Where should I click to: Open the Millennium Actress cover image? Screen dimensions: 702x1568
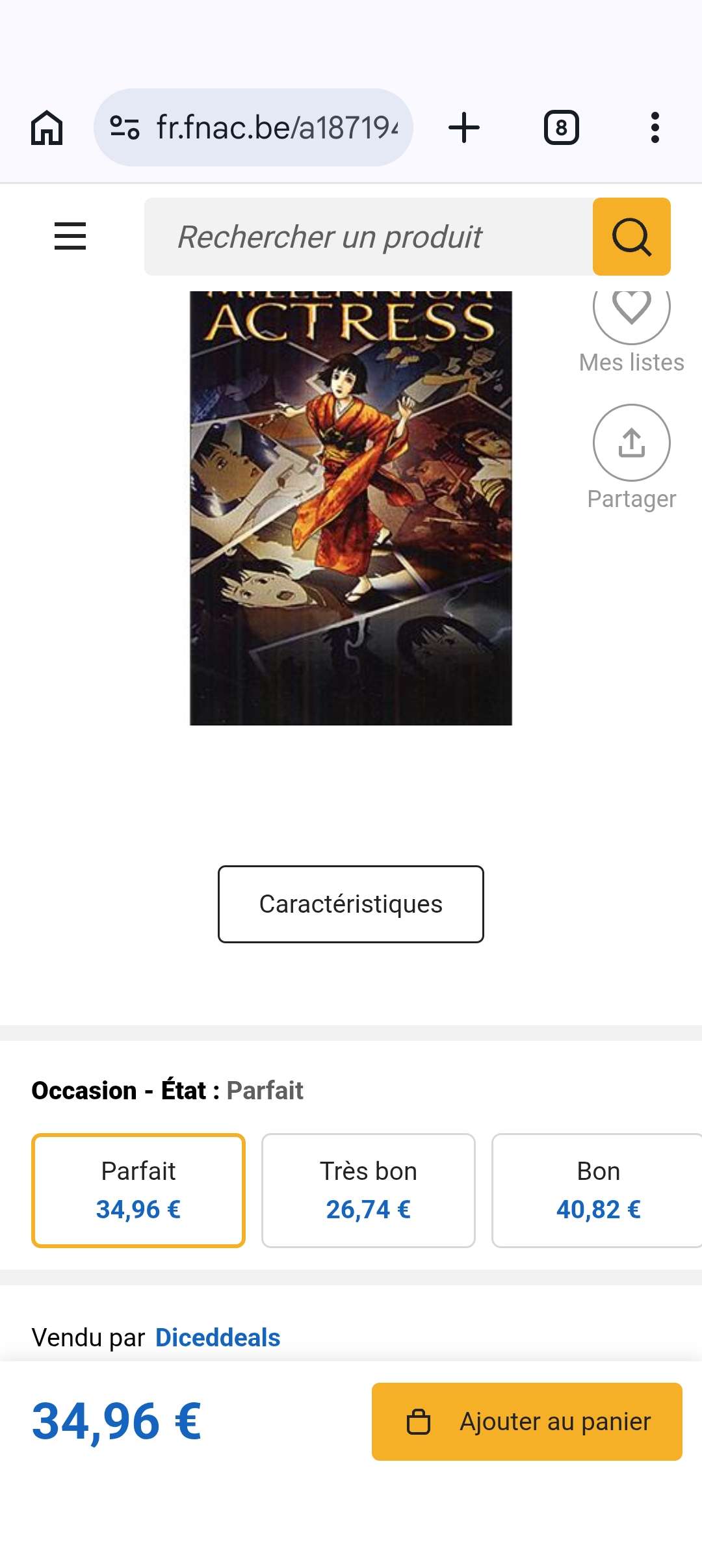tap(351, 507)
